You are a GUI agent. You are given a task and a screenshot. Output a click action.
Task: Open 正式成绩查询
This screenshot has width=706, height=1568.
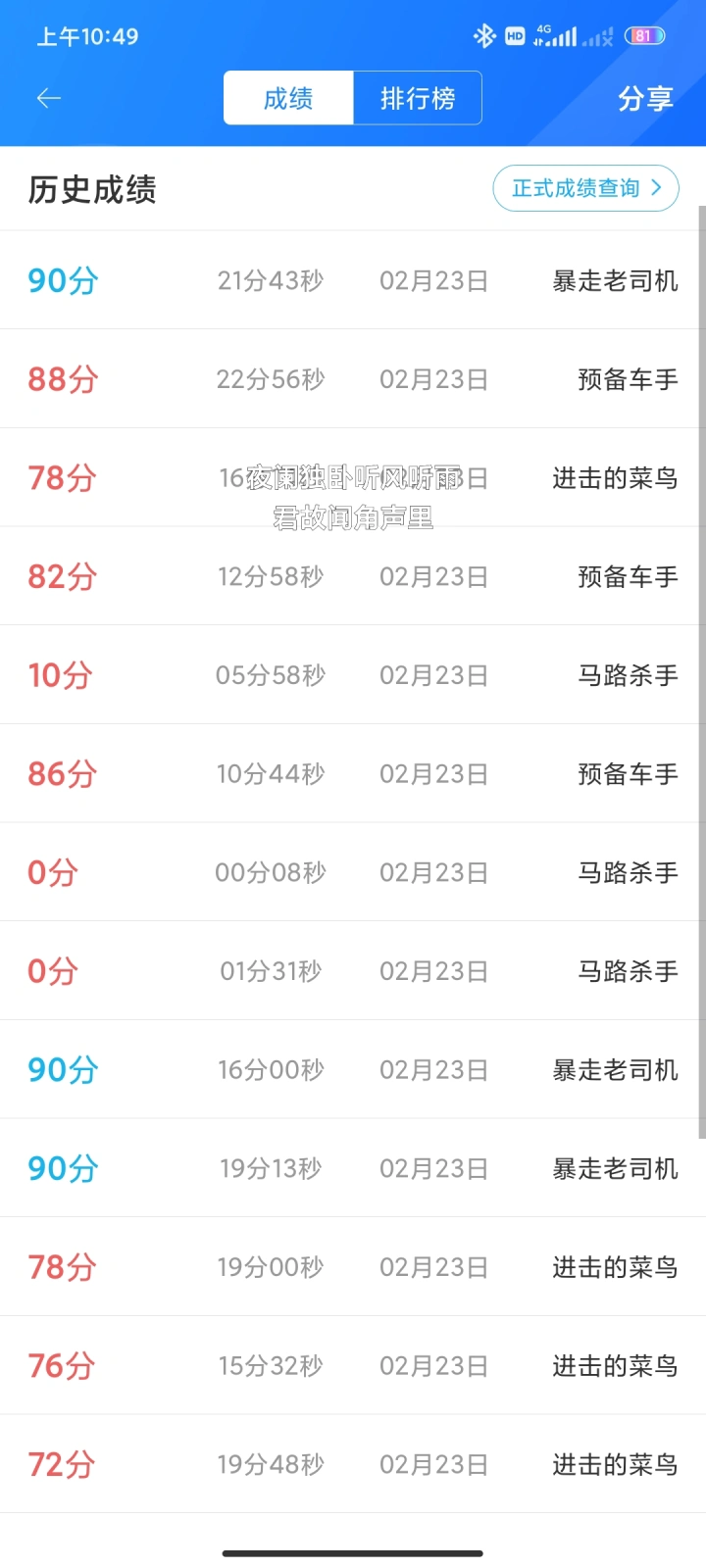pos(586,188)
